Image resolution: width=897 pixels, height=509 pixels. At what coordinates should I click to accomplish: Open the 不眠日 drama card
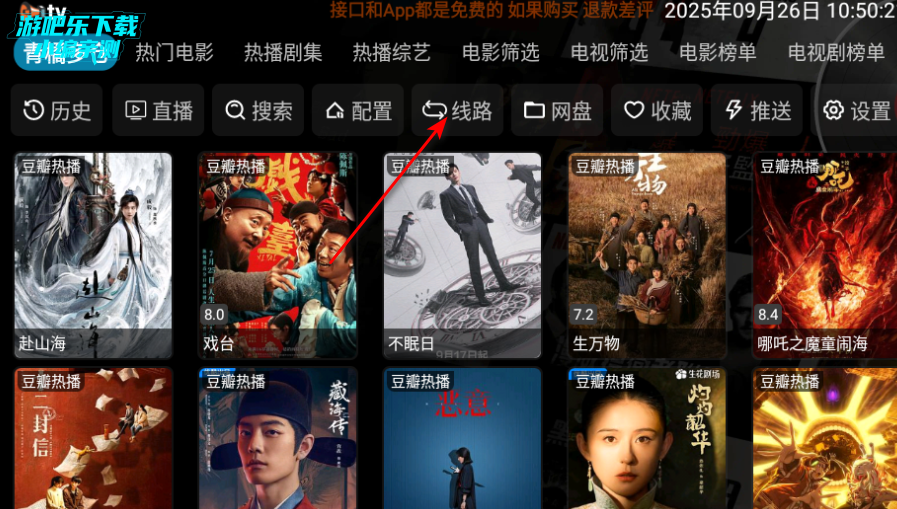click(x=463, y=255)
